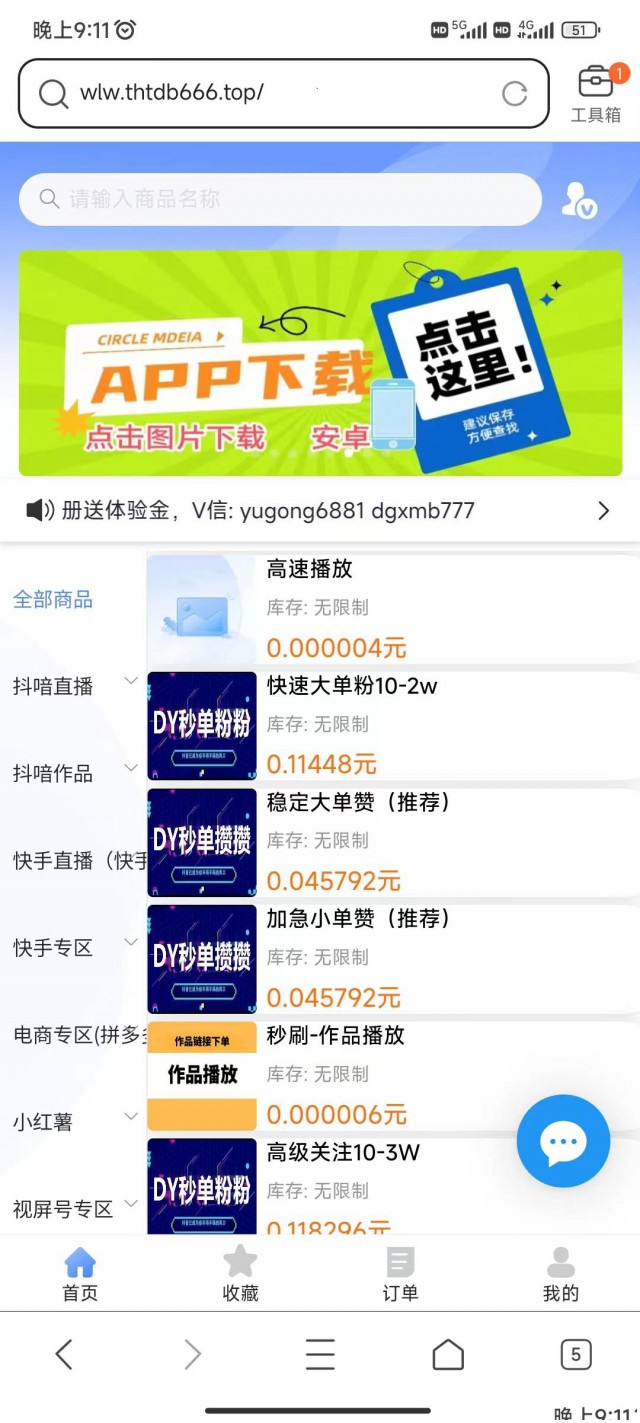Go to the 我的 tab

(x=560, y=1273)
